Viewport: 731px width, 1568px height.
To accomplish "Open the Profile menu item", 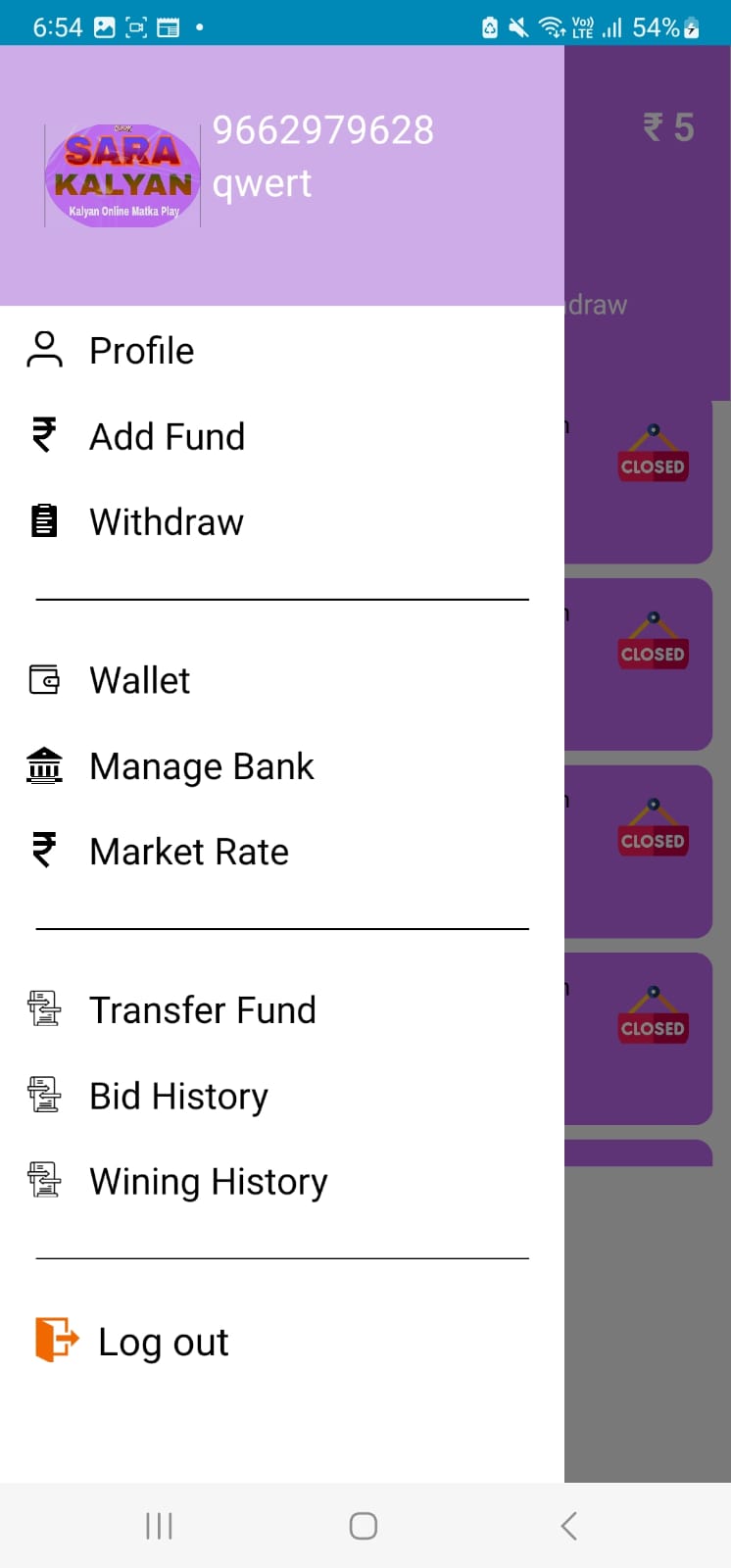I will [142, 351].
